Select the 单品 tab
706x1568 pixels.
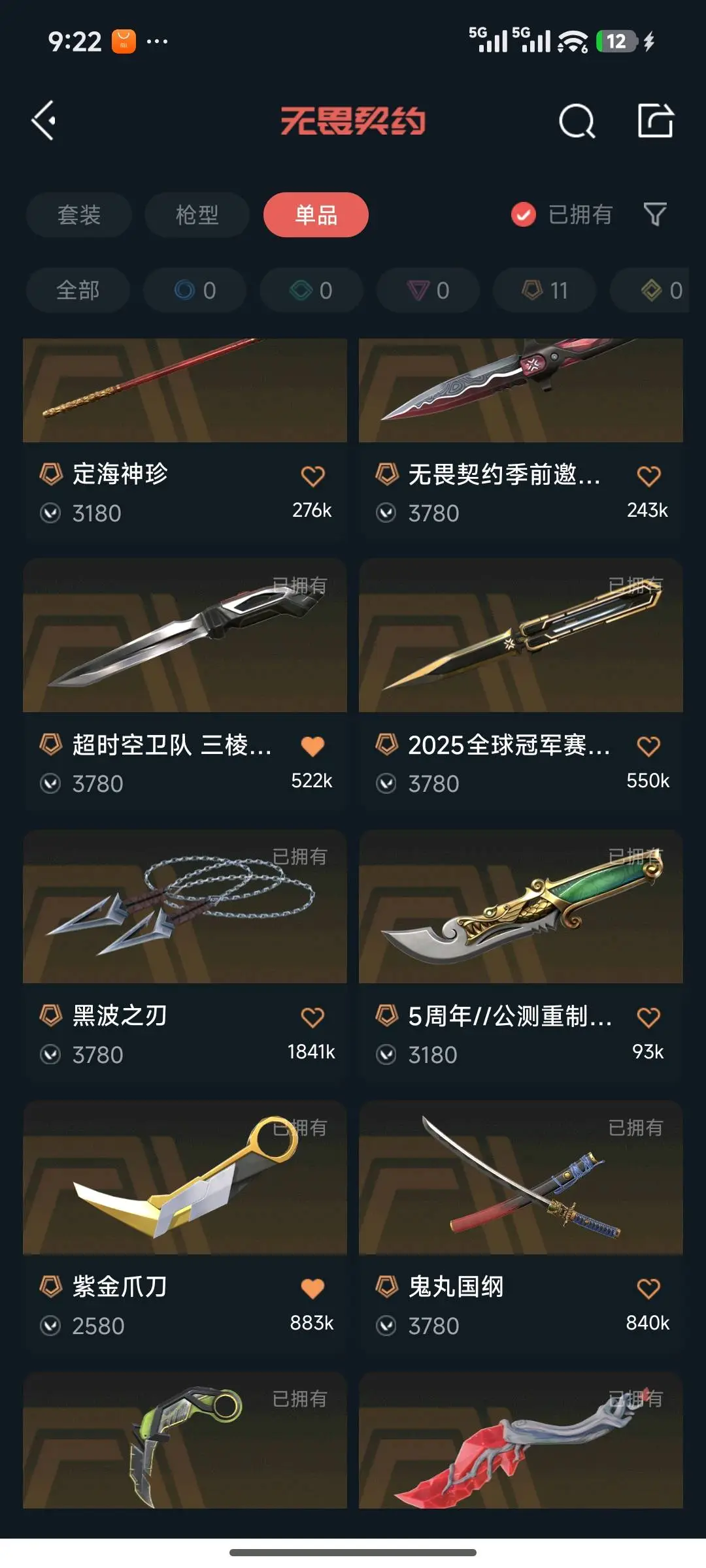(316, 215)
